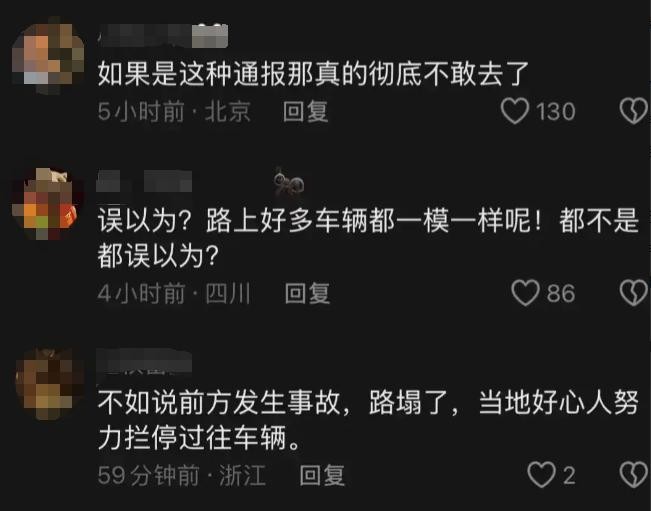Open the 浙江 commenter's avatar profile
The height and width of the screenshot is (511, 651).
tap(46, 385)
